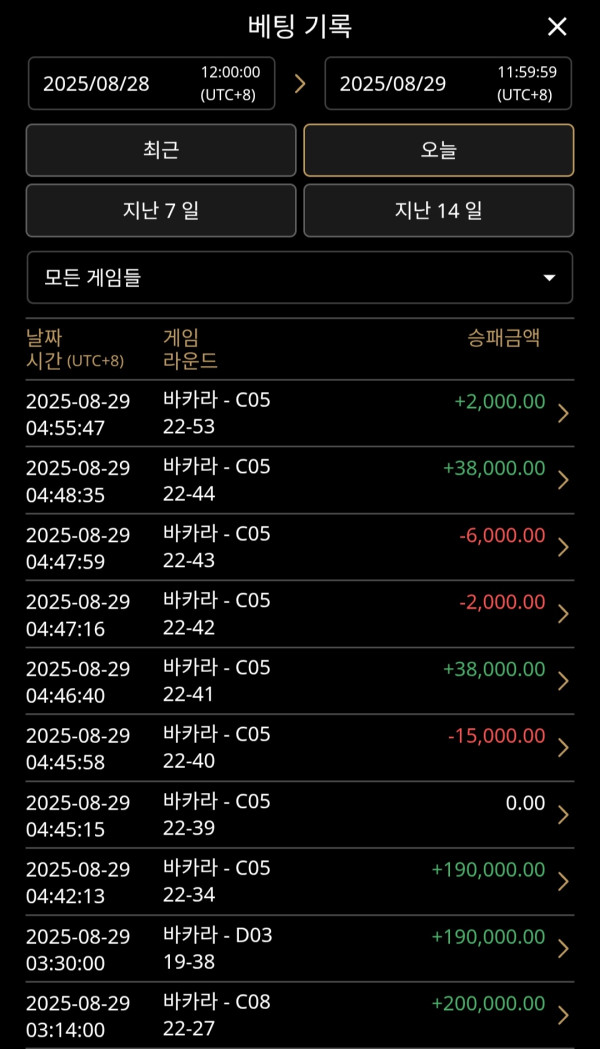Open the 바카라 - C08 round 22-27 record

pyautogui.click(x=299, y=1015)
